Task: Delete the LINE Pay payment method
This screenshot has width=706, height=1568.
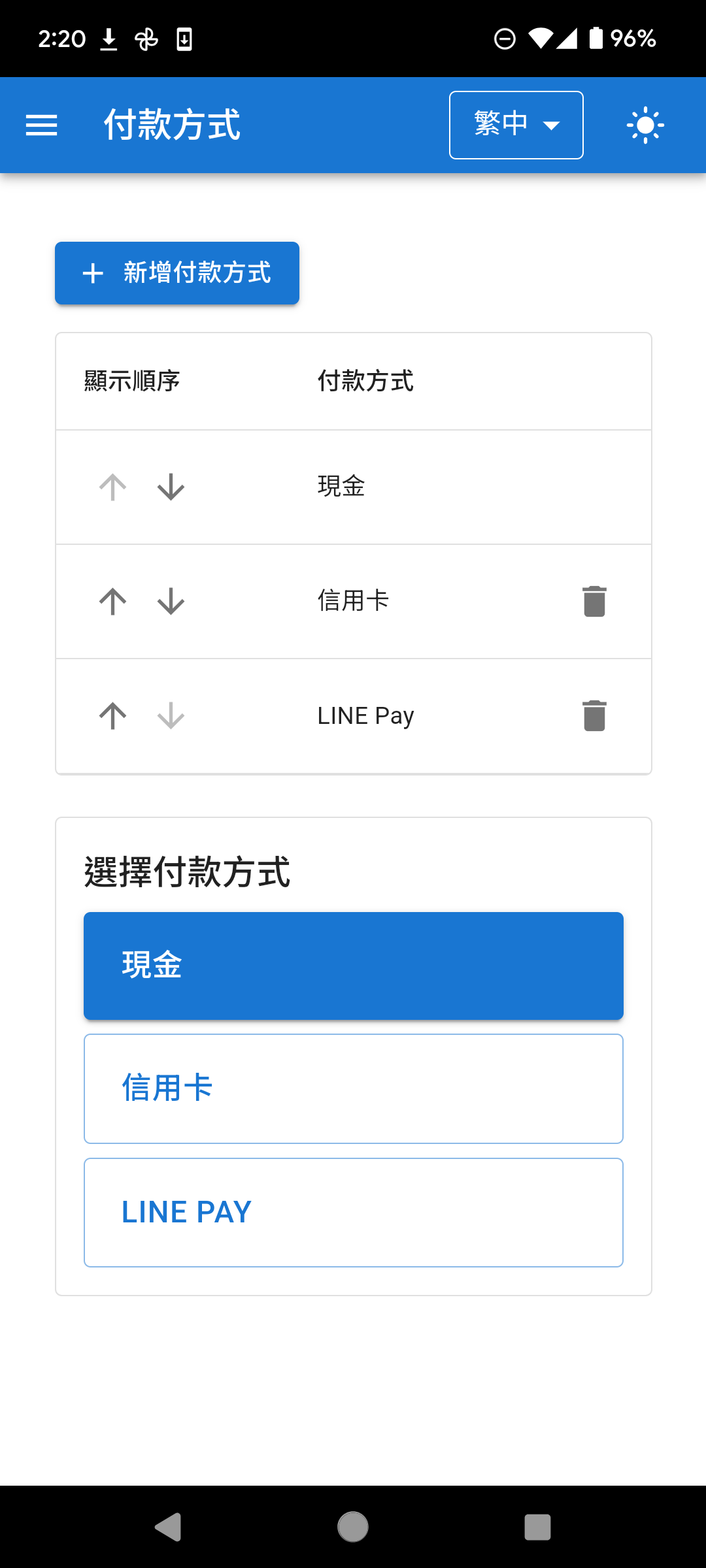Action: [594, 716]
